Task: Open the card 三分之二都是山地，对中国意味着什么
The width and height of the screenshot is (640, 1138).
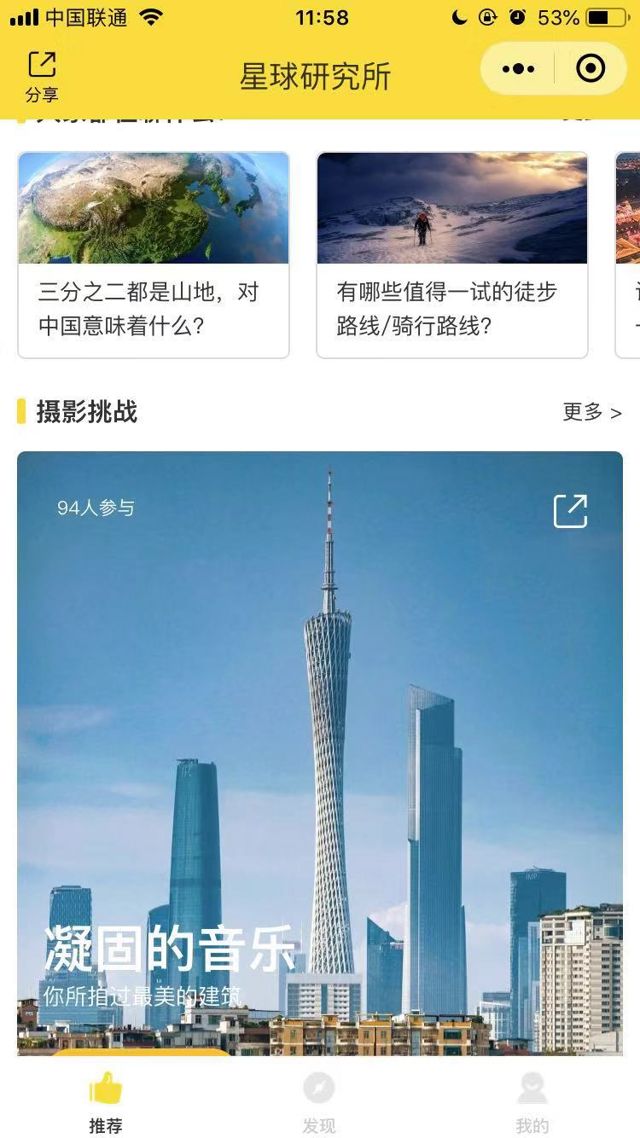Action: pyautogui.click(x=153, y=254)
